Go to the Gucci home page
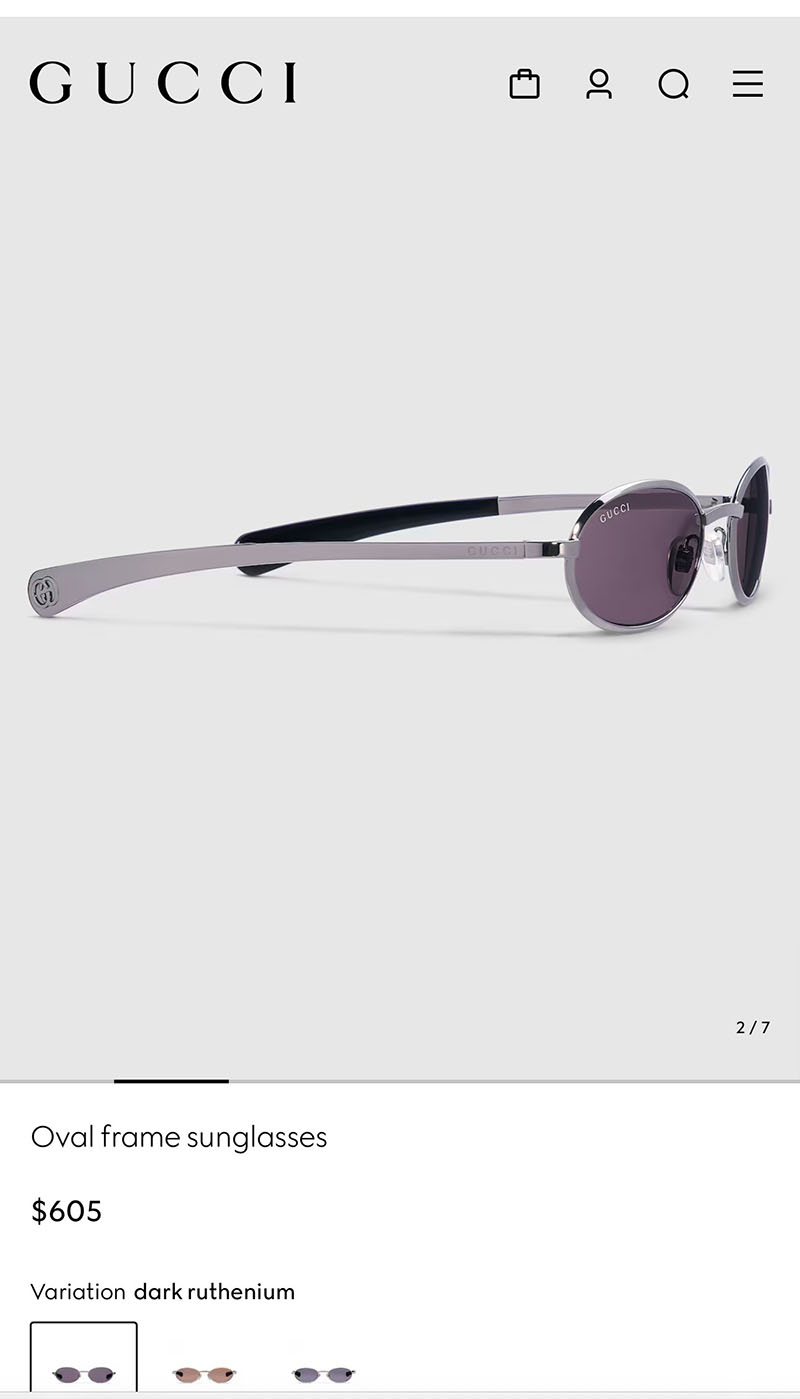Screen dimensions: 800x1399 [x=163, y=83]
